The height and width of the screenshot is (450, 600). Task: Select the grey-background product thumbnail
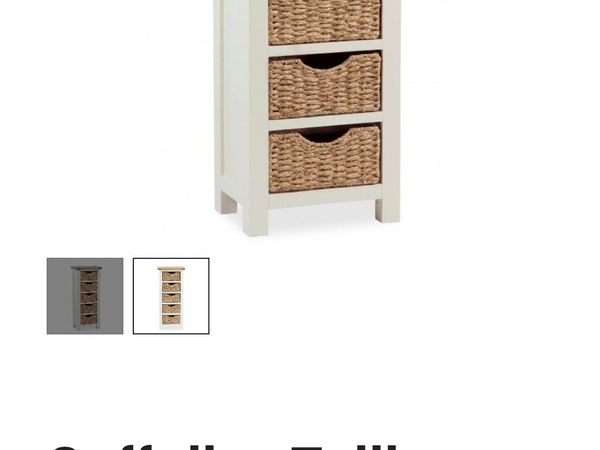click(85, 296)
